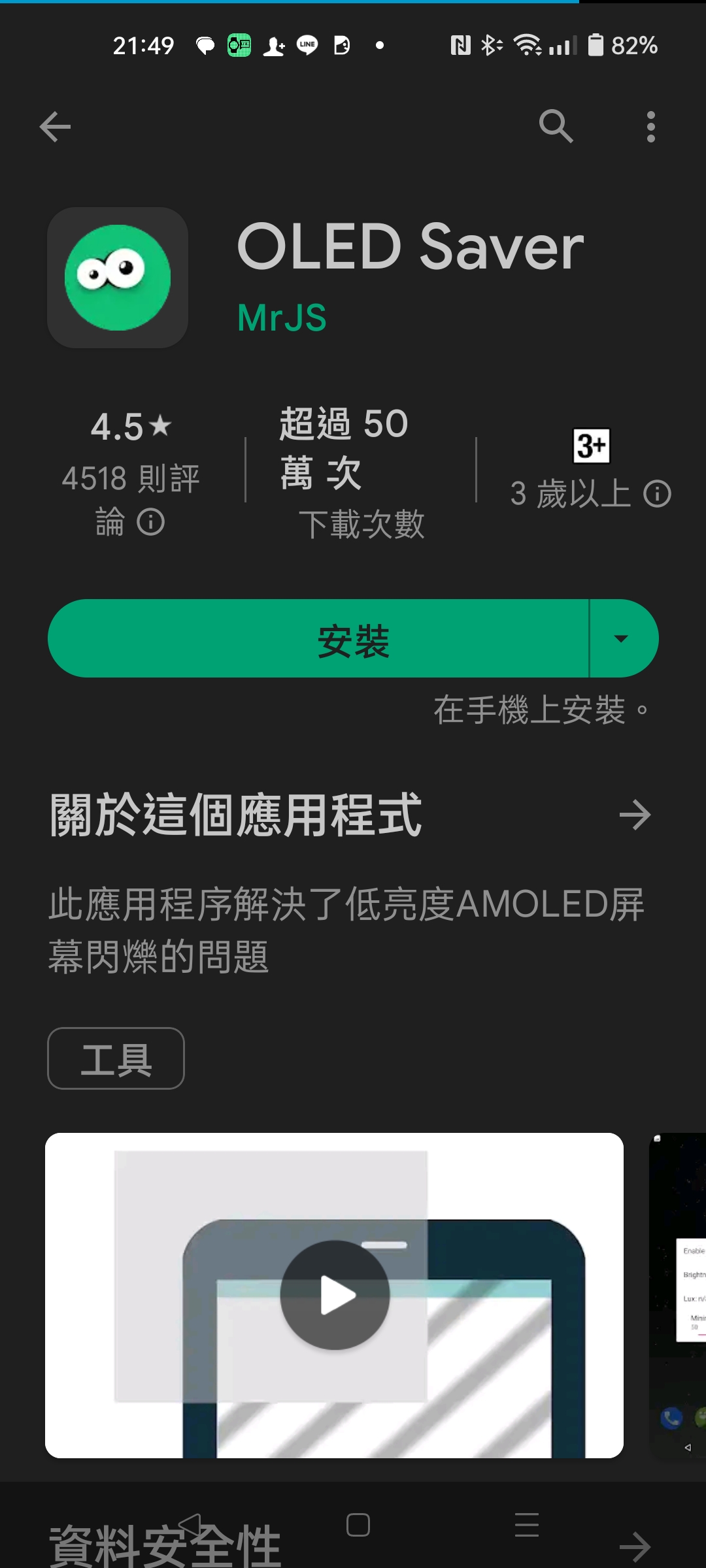
Task: Tap the system home button
Action: (x=358, y=1525)
